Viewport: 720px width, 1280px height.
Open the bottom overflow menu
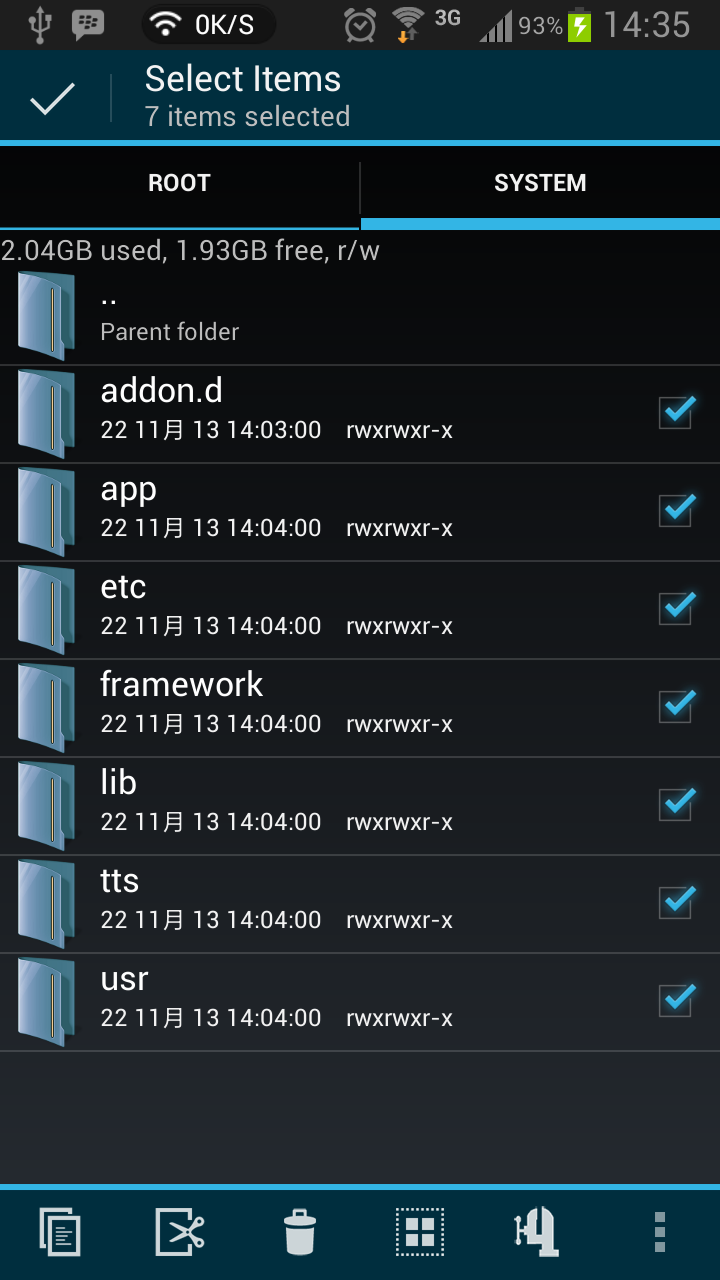pos(660,1232)
